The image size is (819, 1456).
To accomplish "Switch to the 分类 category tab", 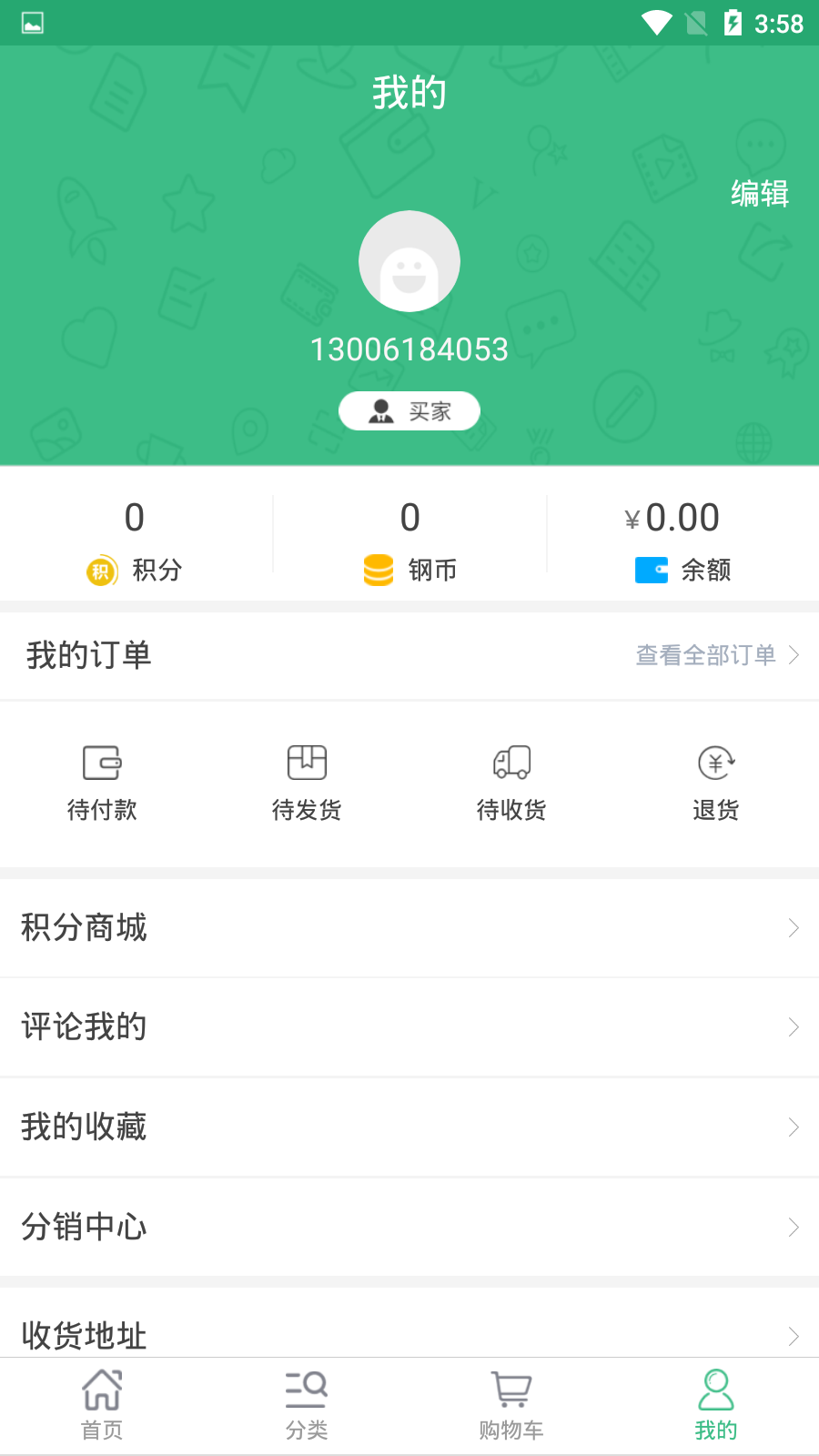I will (307, 1404).
